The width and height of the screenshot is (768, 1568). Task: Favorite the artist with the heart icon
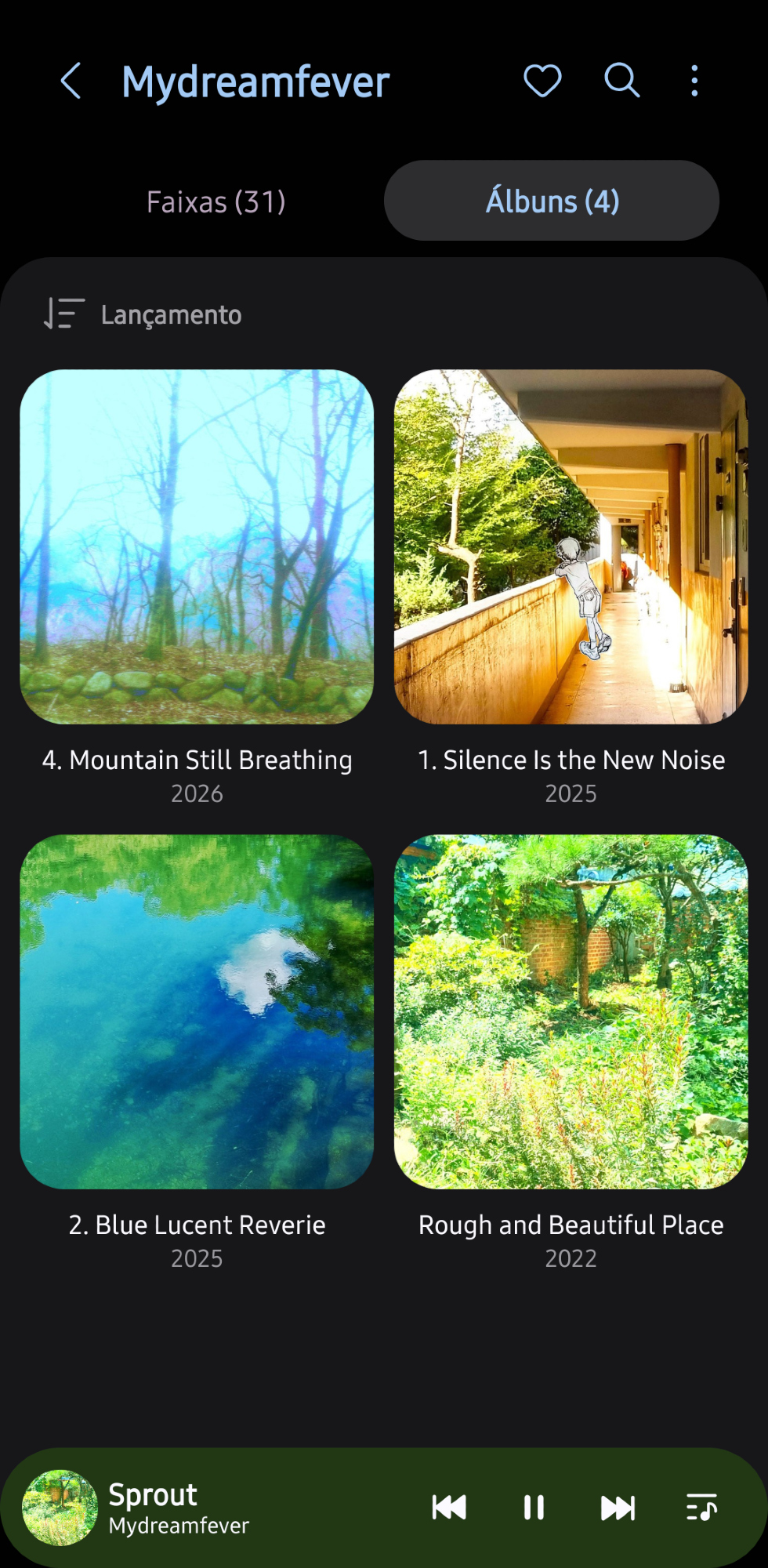[x=542, y=81]
